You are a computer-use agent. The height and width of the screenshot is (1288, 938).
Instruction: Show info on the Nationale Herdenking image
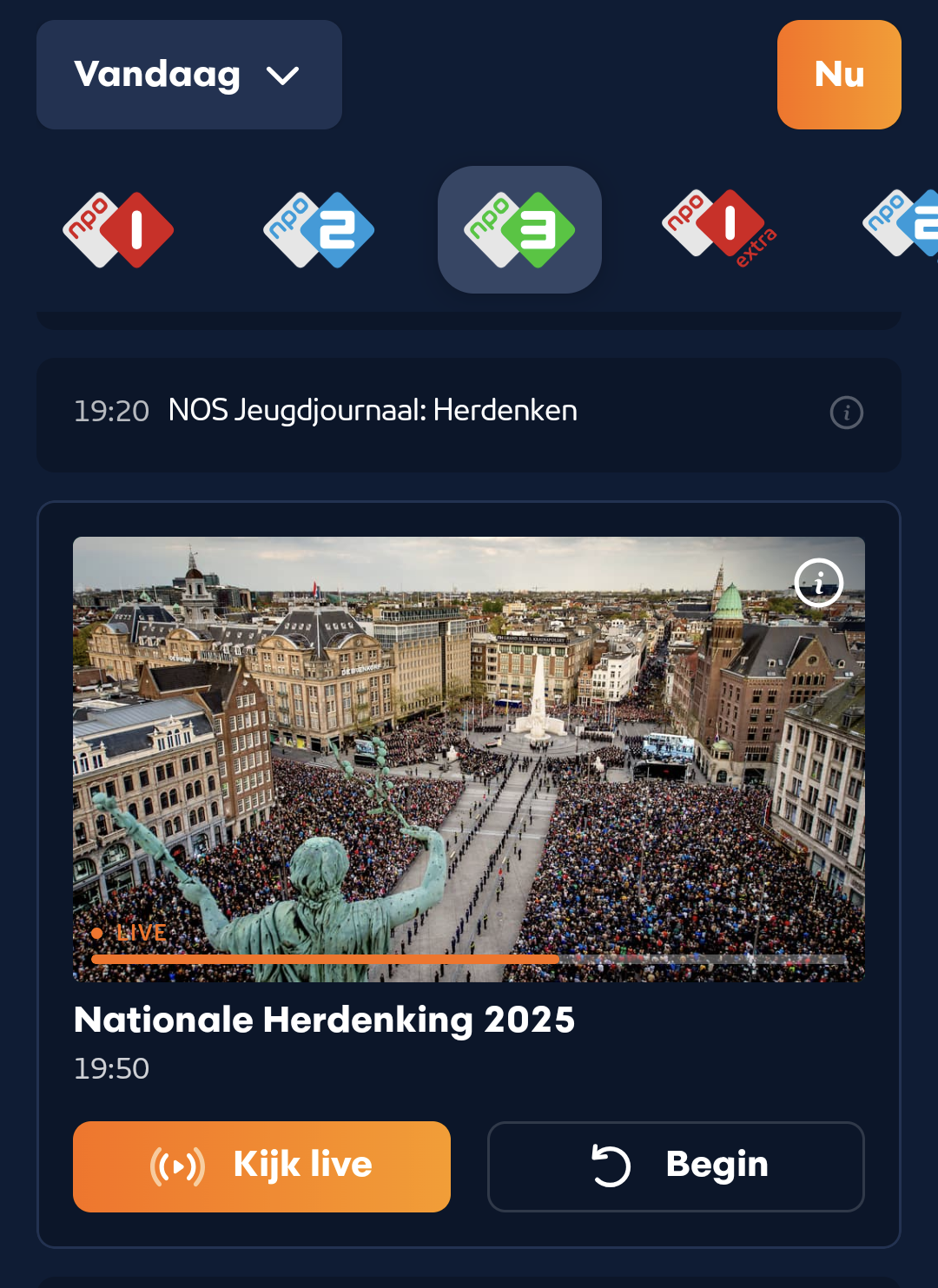(x=818, y=582)
